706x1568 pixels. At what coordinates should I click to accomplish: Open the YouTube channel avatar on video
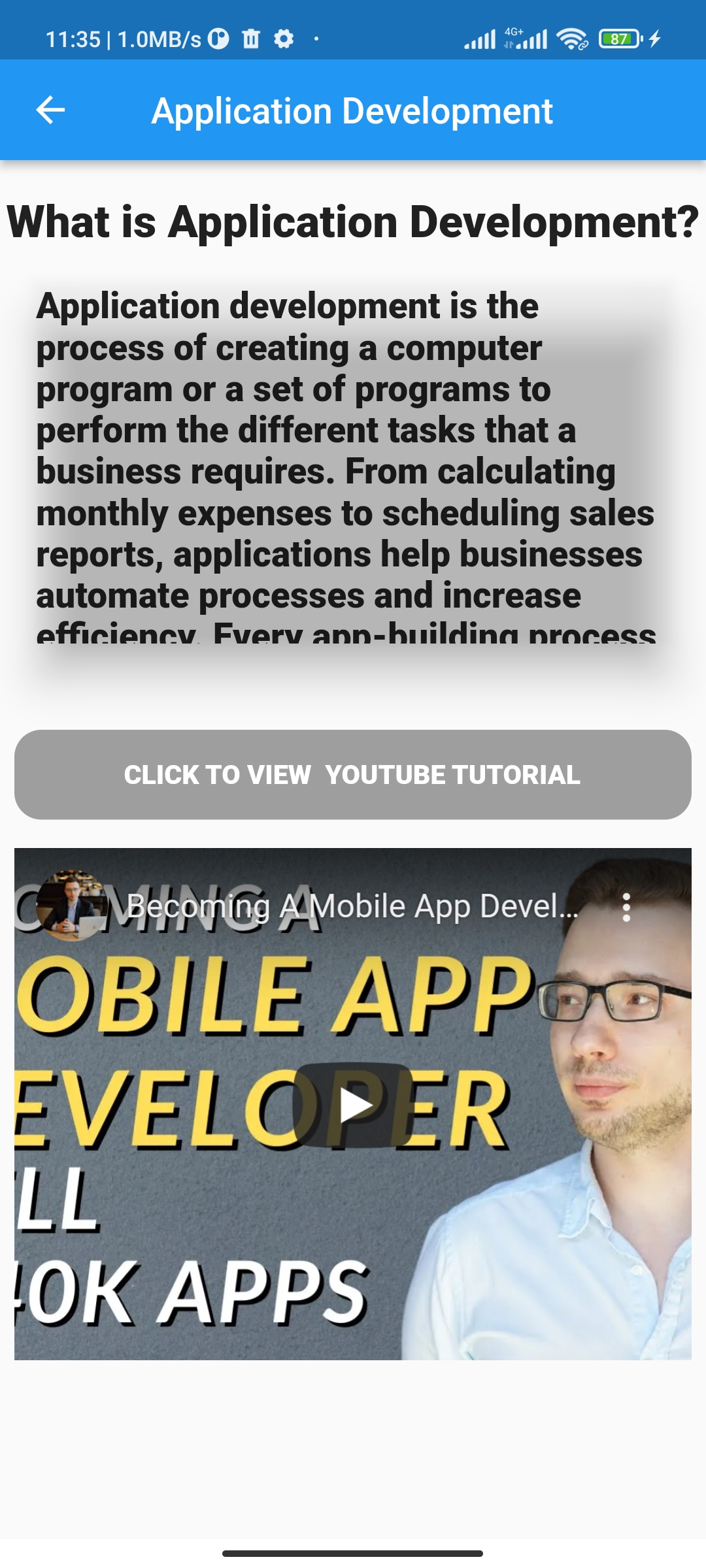(x=71, y=906)
